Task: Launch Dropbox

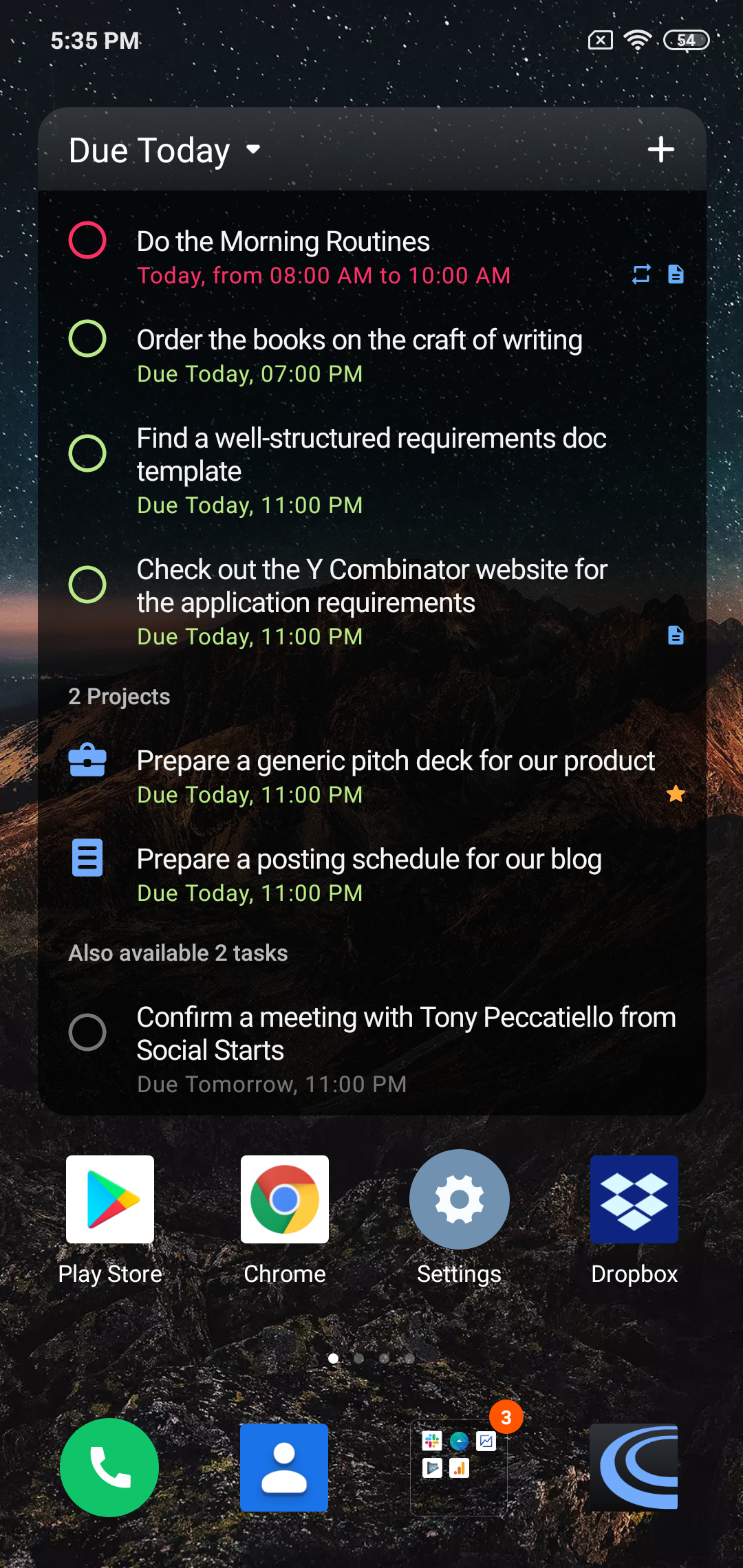Action: [634, 1221]
